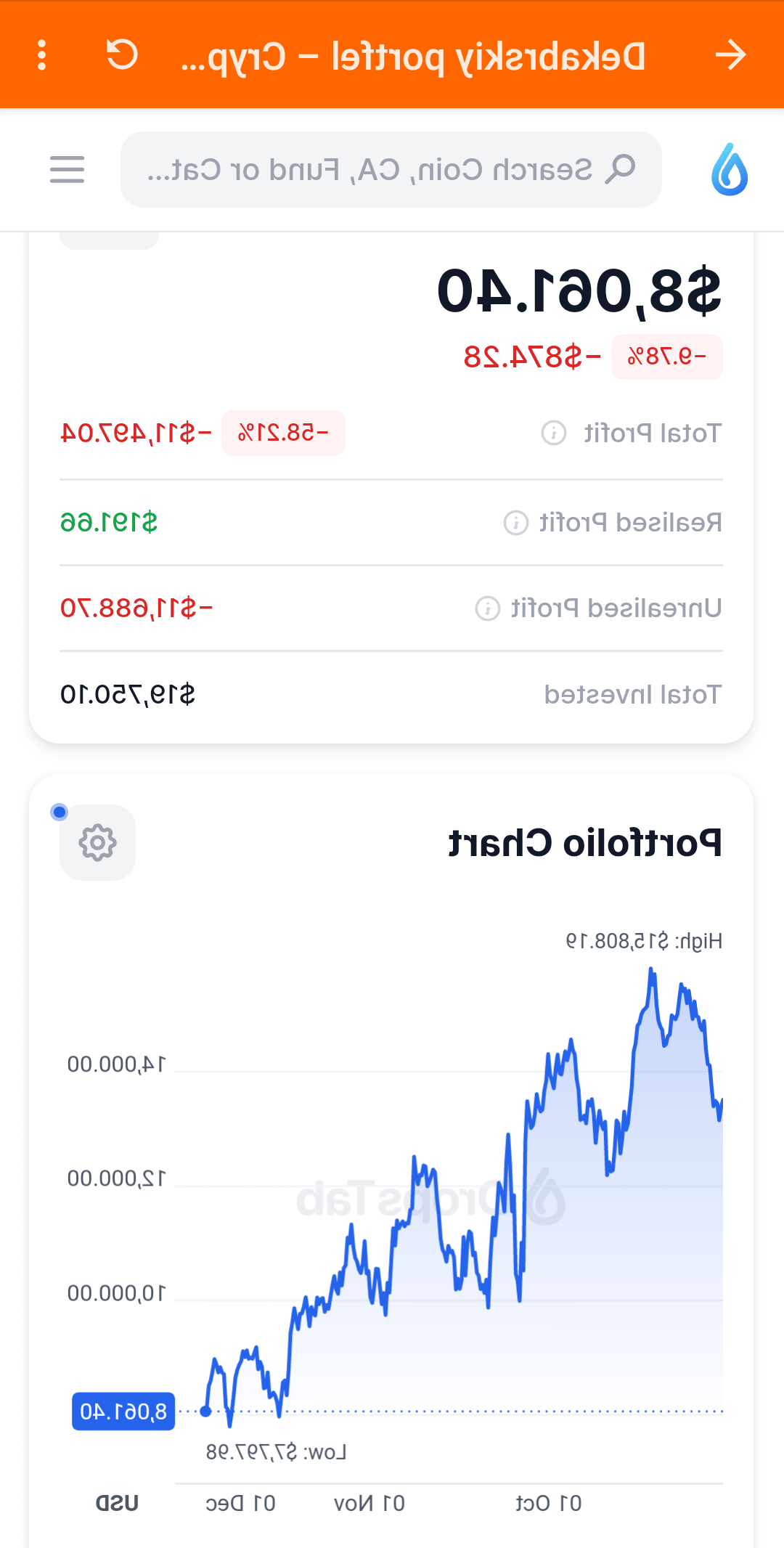784x1548 pixels.
Task: Show info about Realised Profit
Action: pyautogui.click(x=516, y=523)
